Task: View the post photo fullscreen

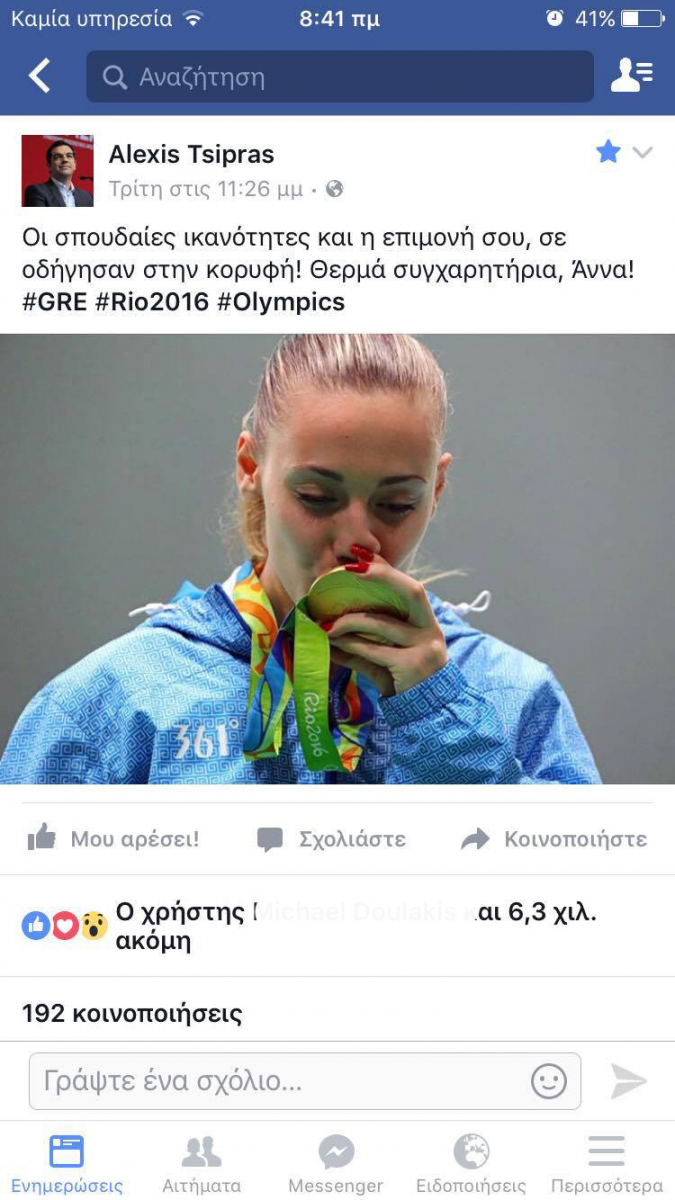Action: (337, 558)
